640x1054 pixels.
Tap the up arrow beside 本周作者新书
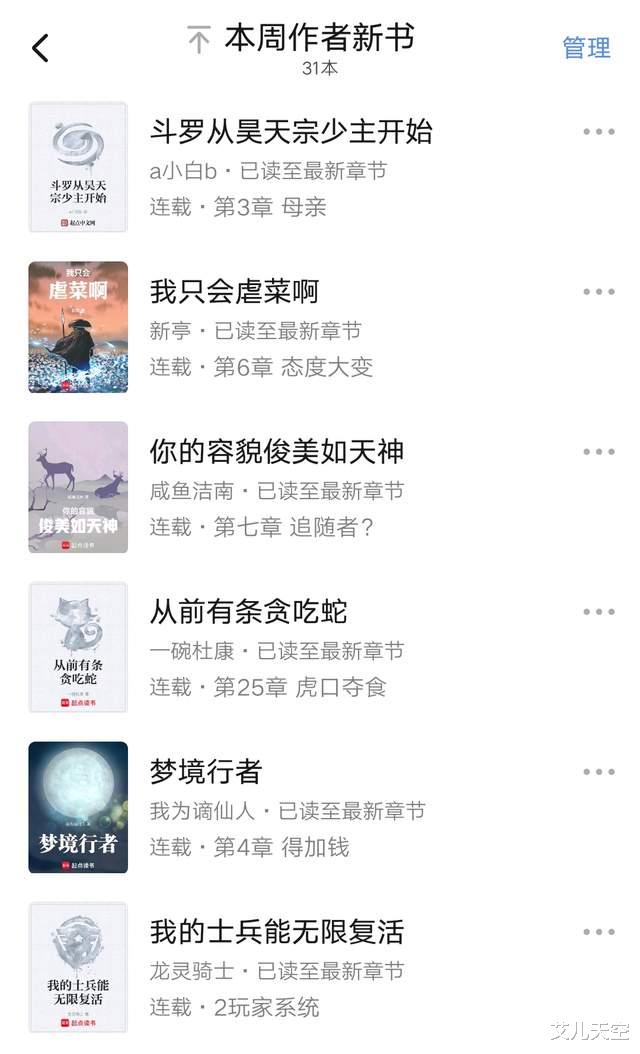pos(199,40)
